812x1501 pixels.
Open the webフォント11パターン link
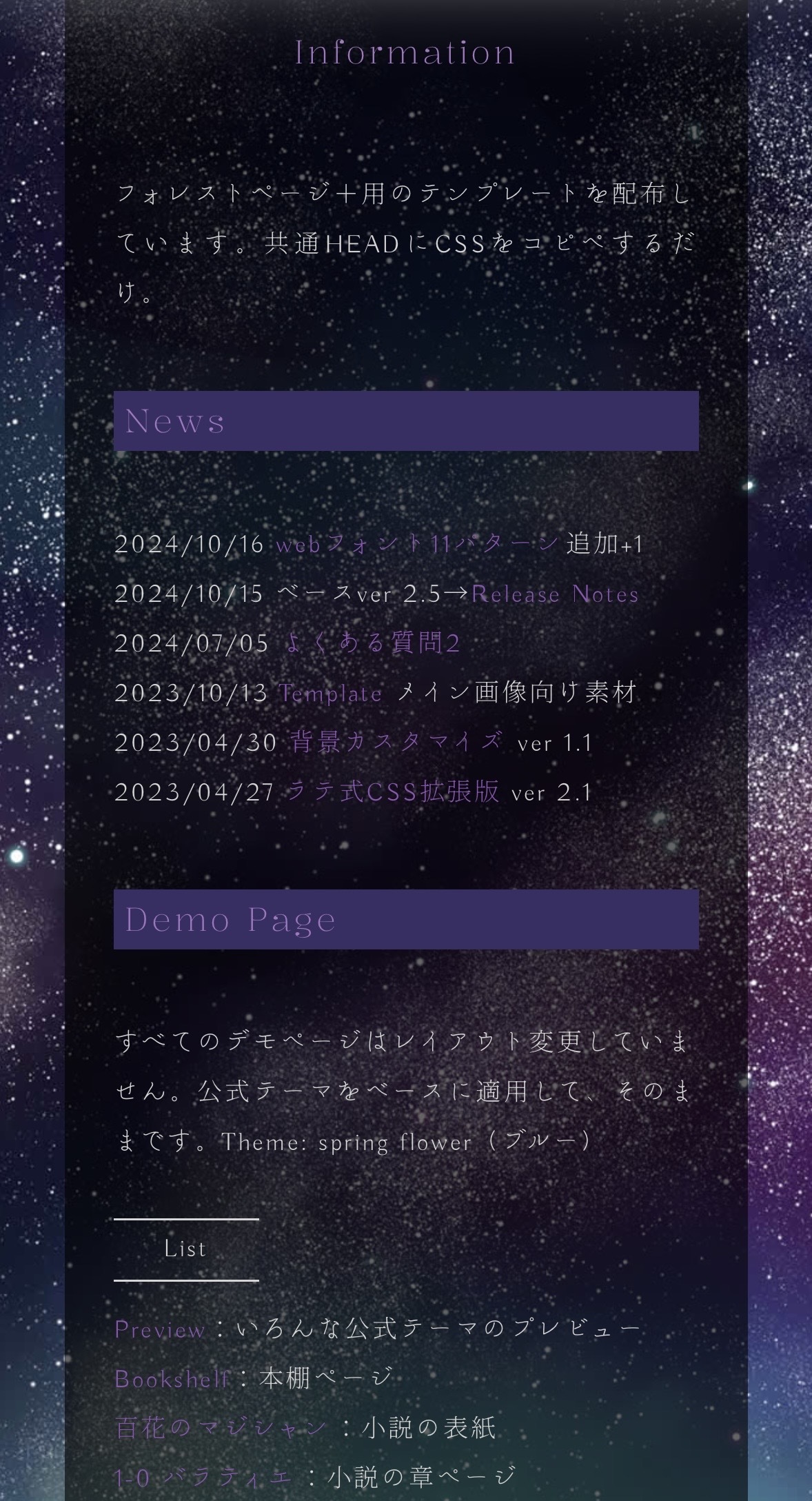417,544
